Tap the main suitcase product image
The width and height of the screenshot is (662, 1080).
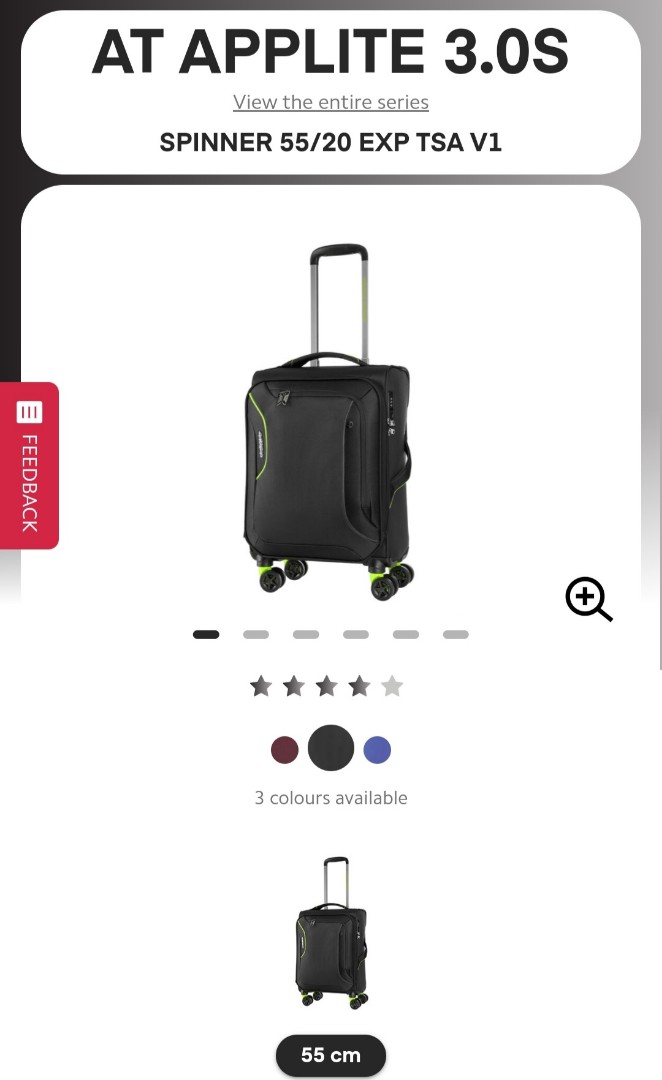(x=329, y=422)
